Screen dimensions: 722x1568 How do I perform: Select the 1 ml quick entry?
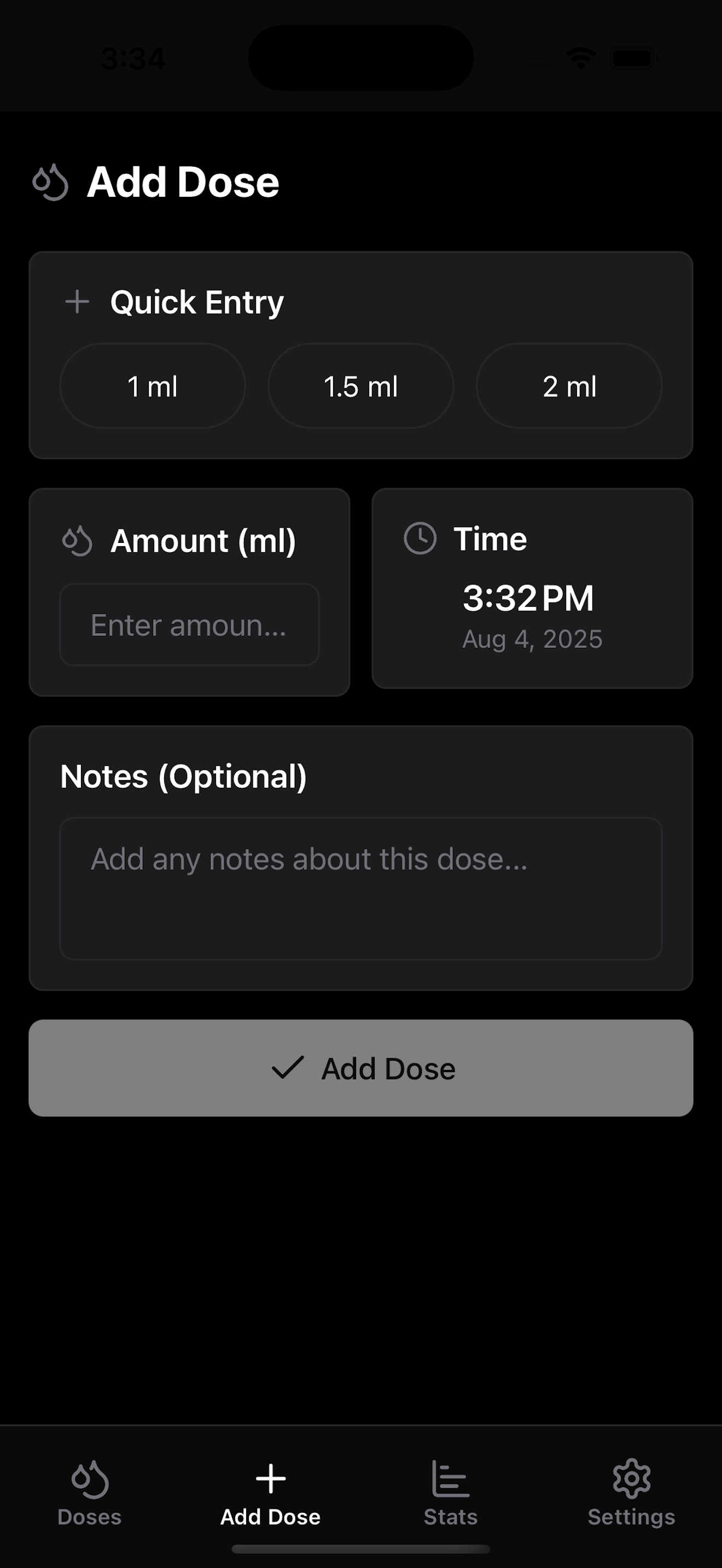pyautogui.click(x=152, y=386)
